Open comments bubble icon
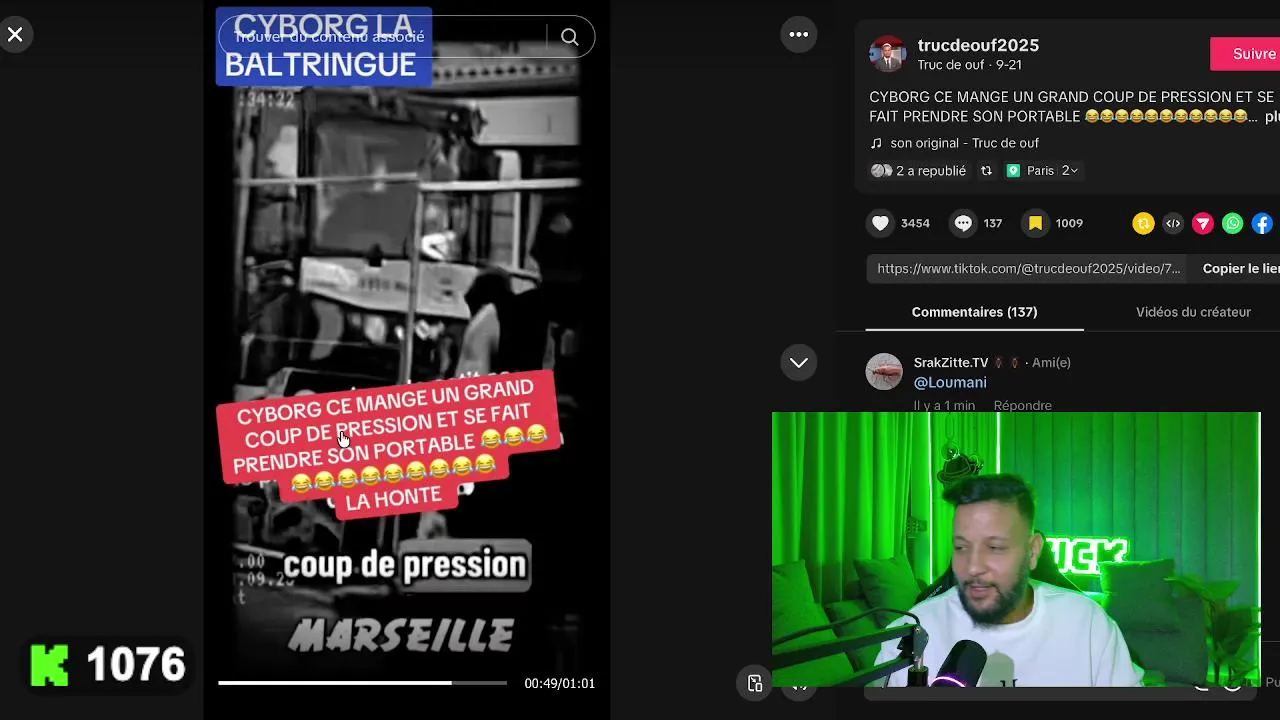 [x=963, y=223]
